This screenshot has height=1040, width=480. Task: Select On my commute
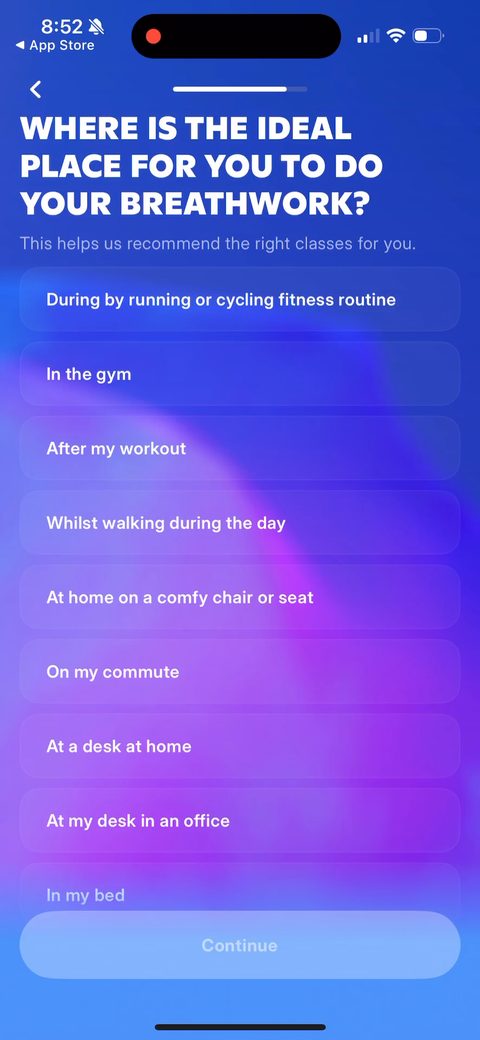(x=239, y=672)
